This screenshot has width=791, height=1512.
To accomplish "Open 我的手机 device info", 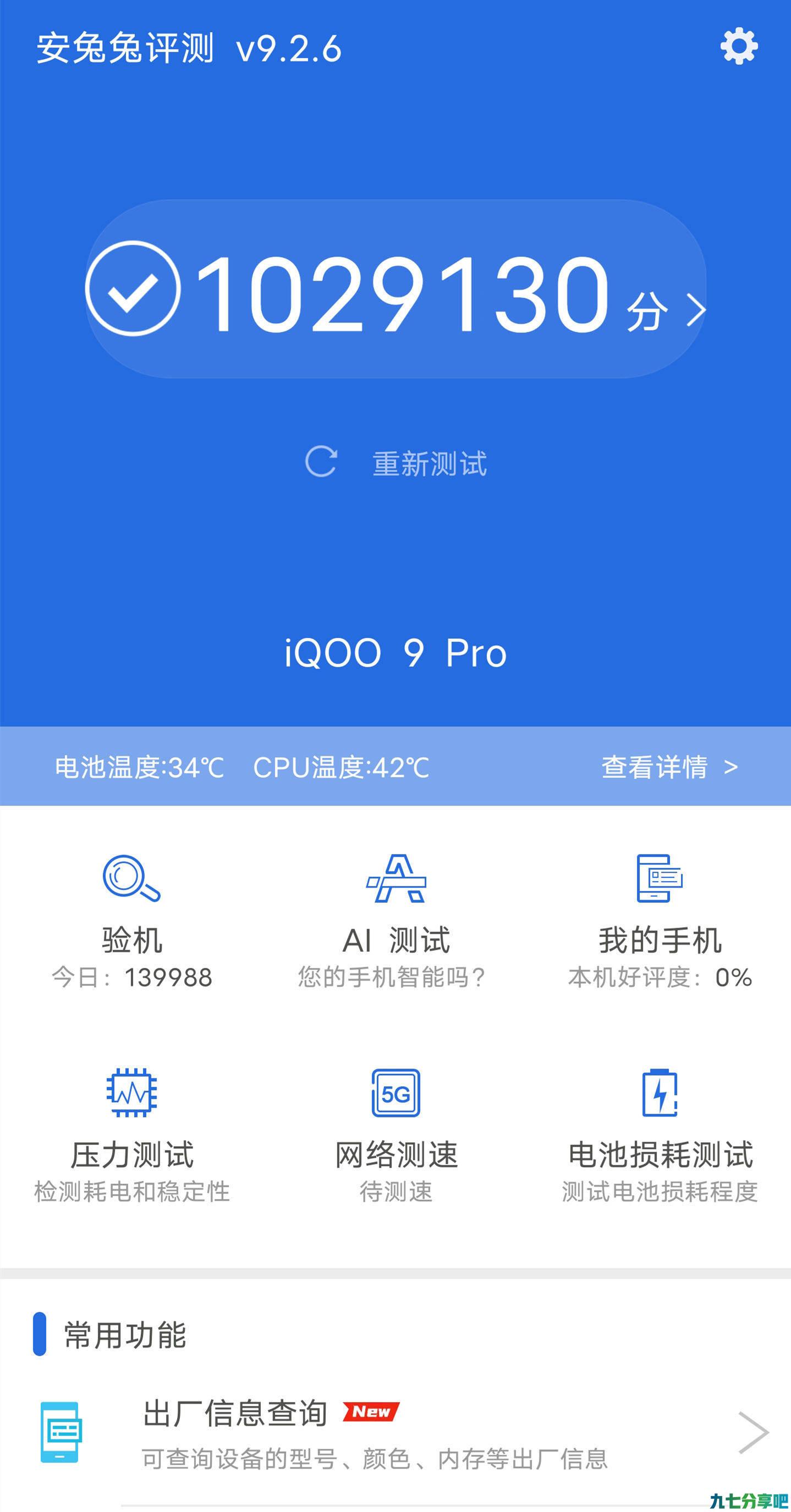I will pyautogui.click(x=660, y=922).
